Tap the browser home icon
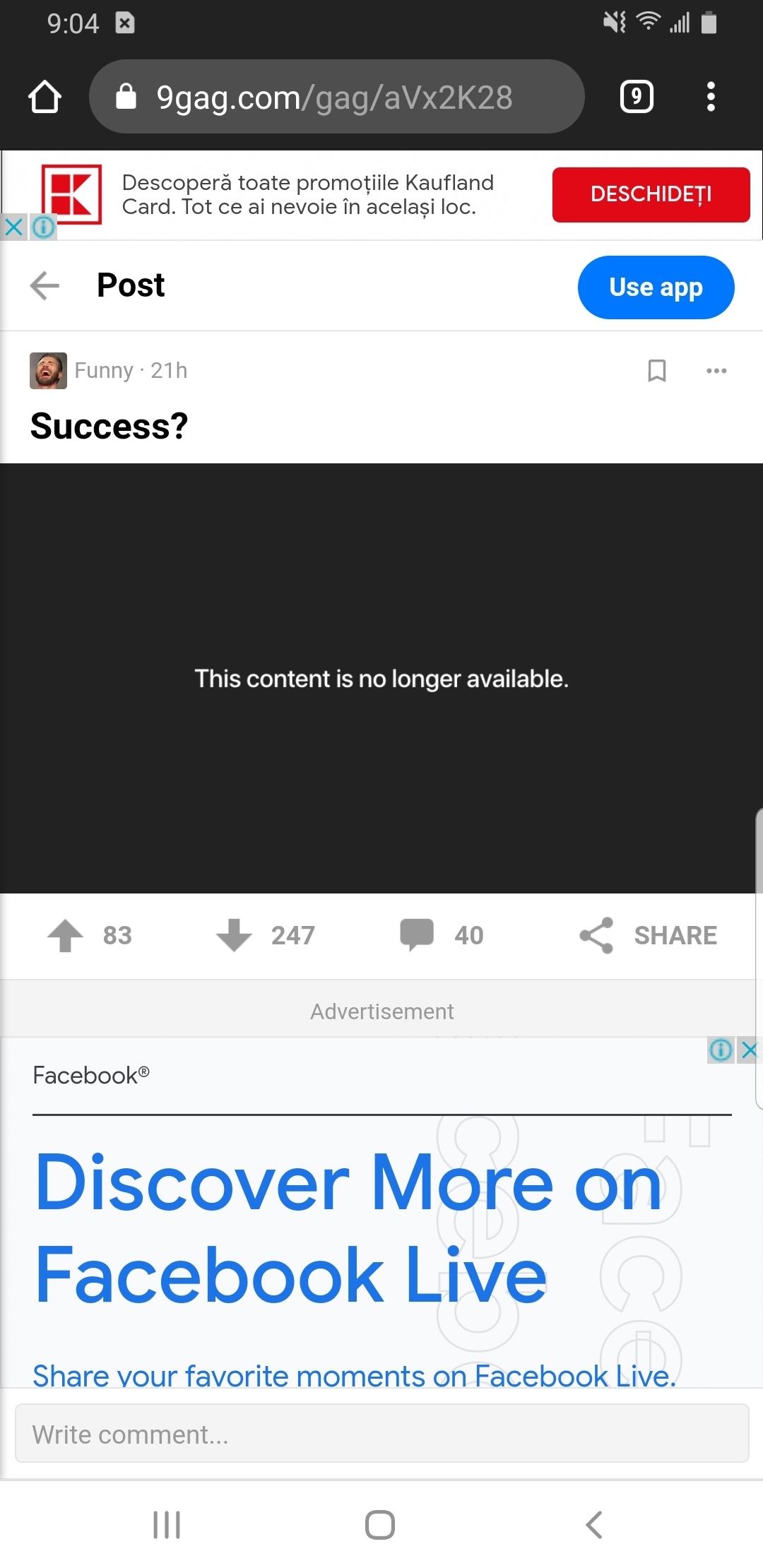The image size is (763, 1568). click(x=45, y=97)
